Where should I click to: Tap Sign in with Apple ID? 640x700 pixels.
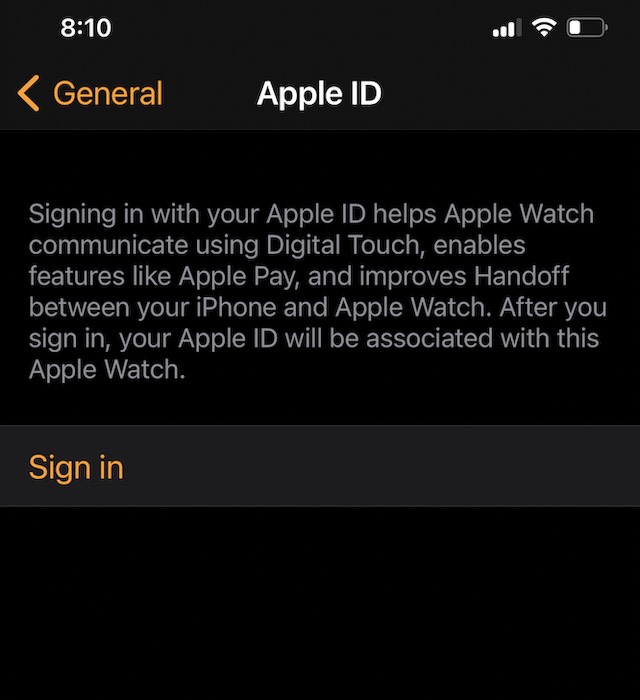[76, 467]
